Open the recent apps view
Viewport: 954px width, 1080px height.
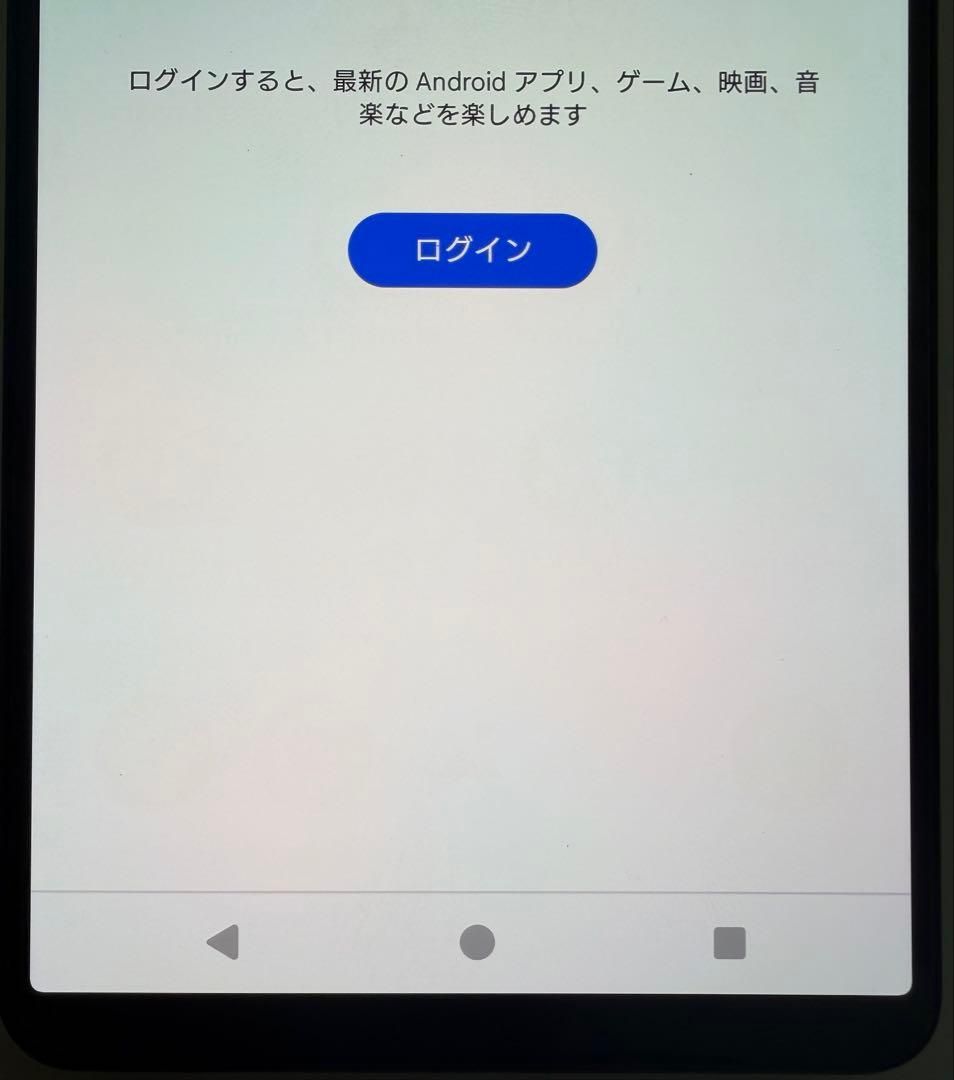[729, 943]
